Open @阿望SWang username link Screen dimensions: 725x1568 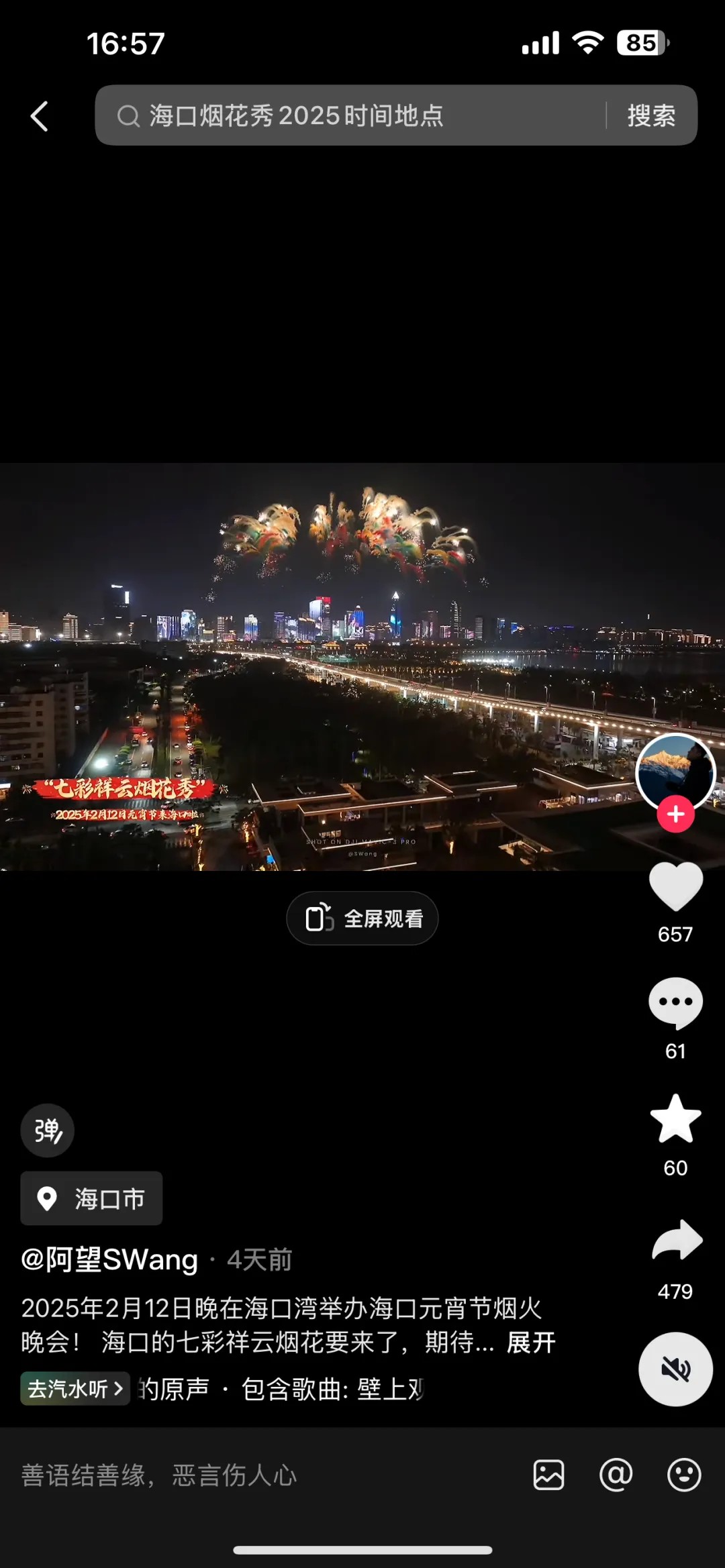pos(109,1259)
